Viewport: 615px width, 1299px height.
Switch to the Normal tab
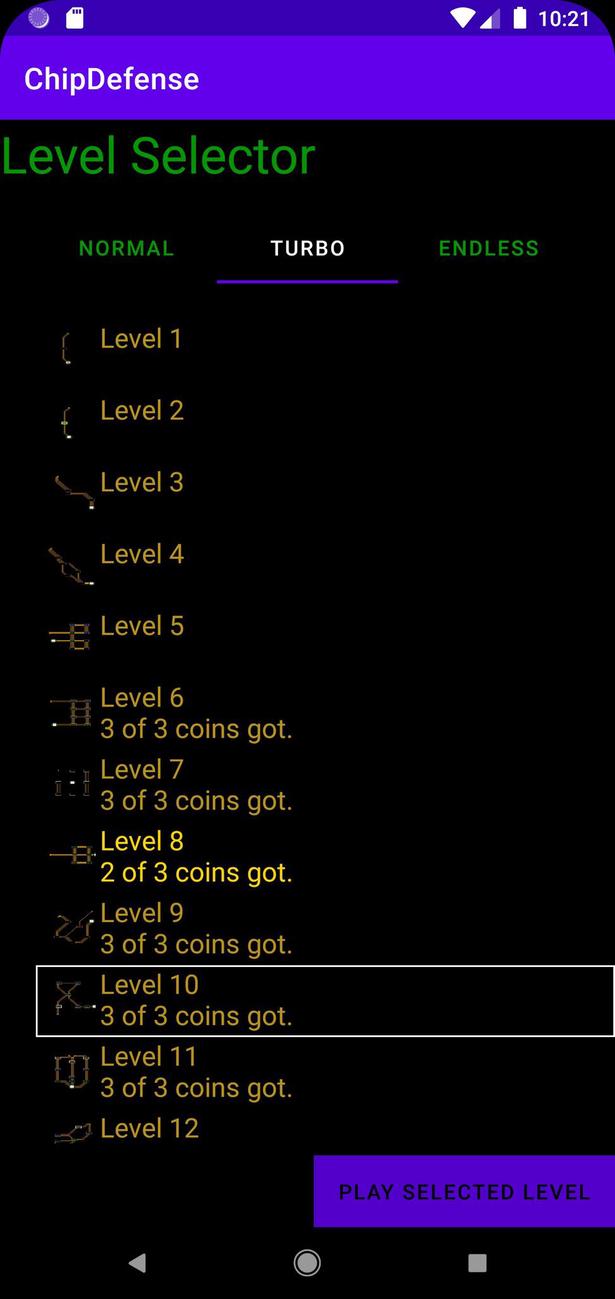tap(126, 249)
